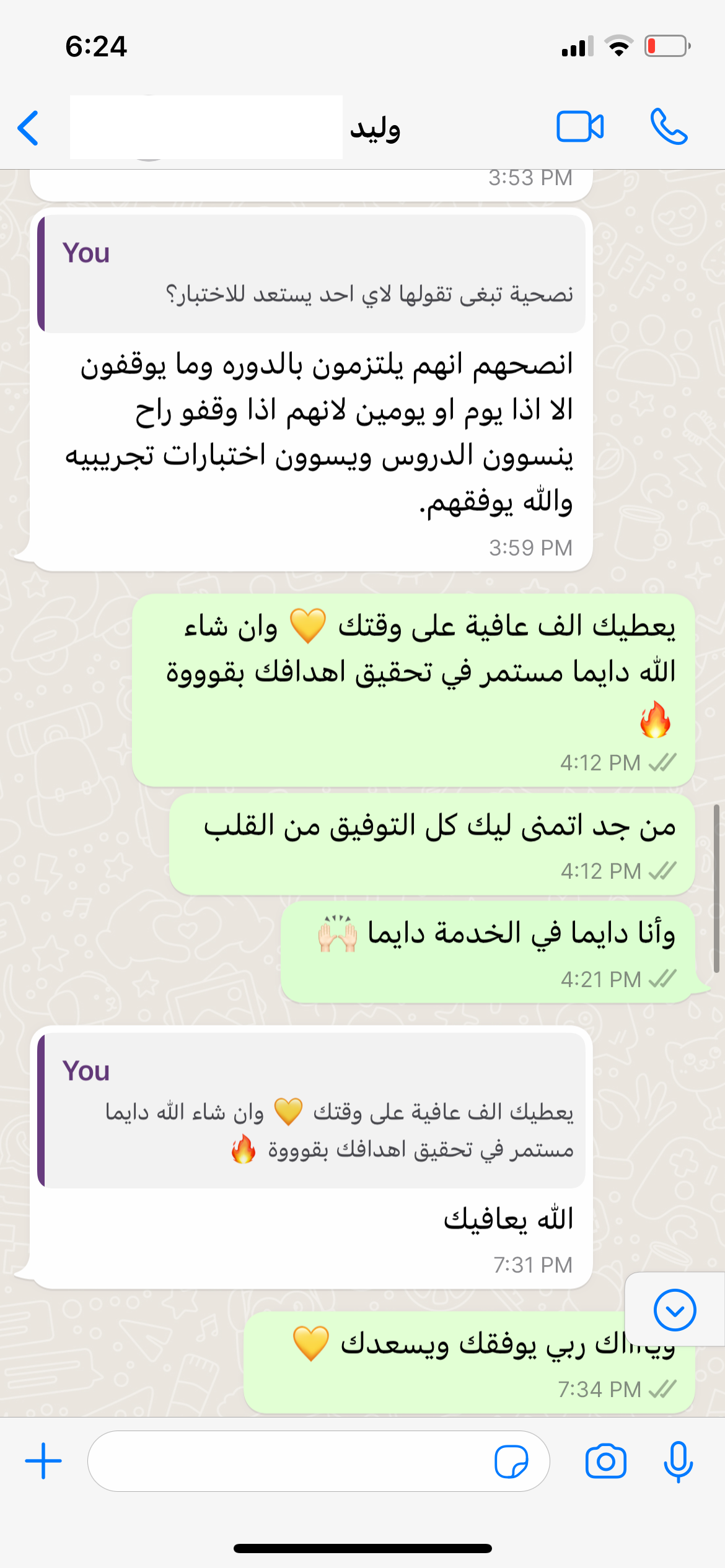The image size is (725, 1568).
Task: Jump to the latest messages with down arrow
Action: point(674,1310)
